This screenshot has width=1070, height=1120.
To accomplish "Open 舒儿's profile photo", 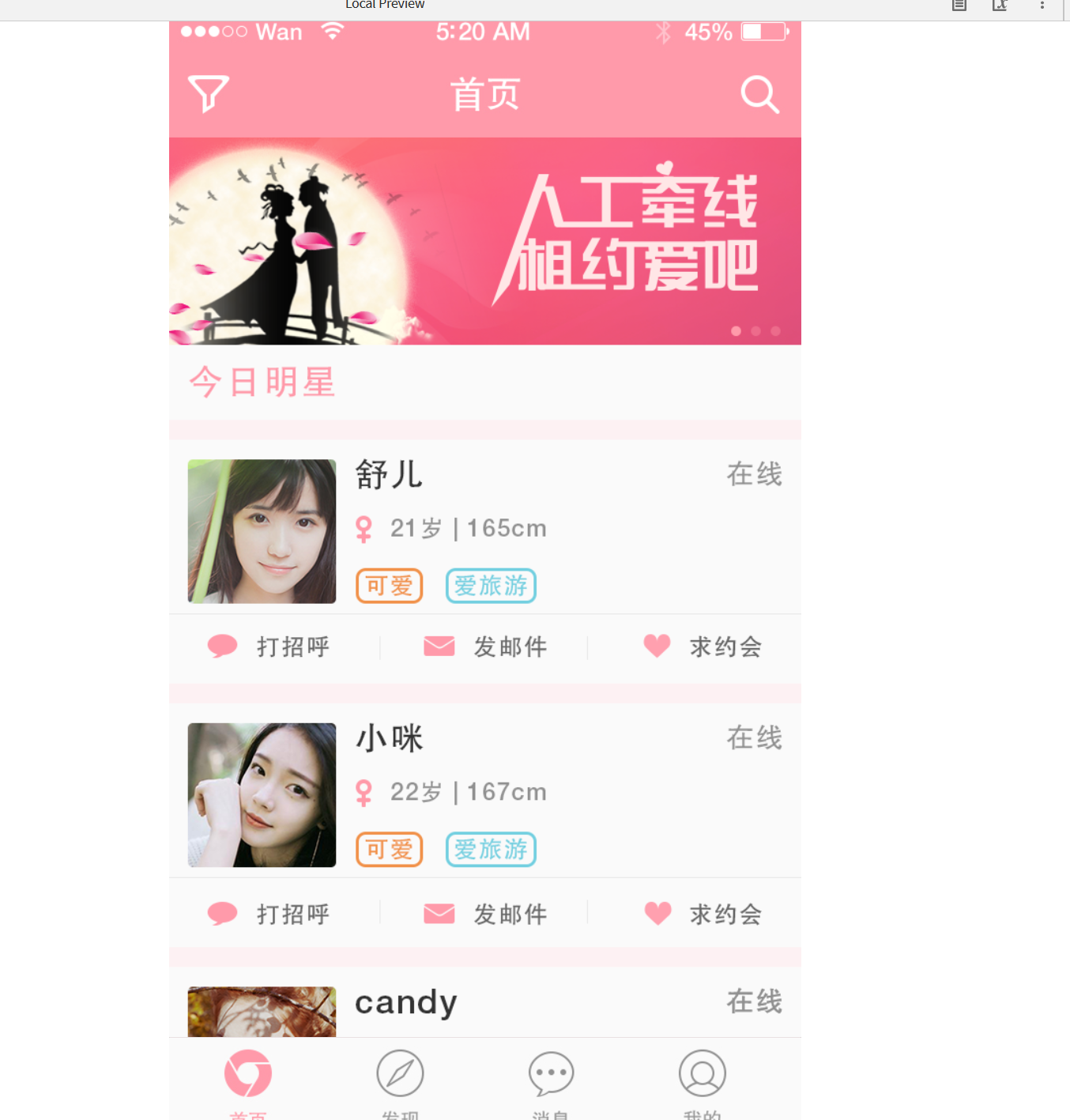I will tap(262, 531).
